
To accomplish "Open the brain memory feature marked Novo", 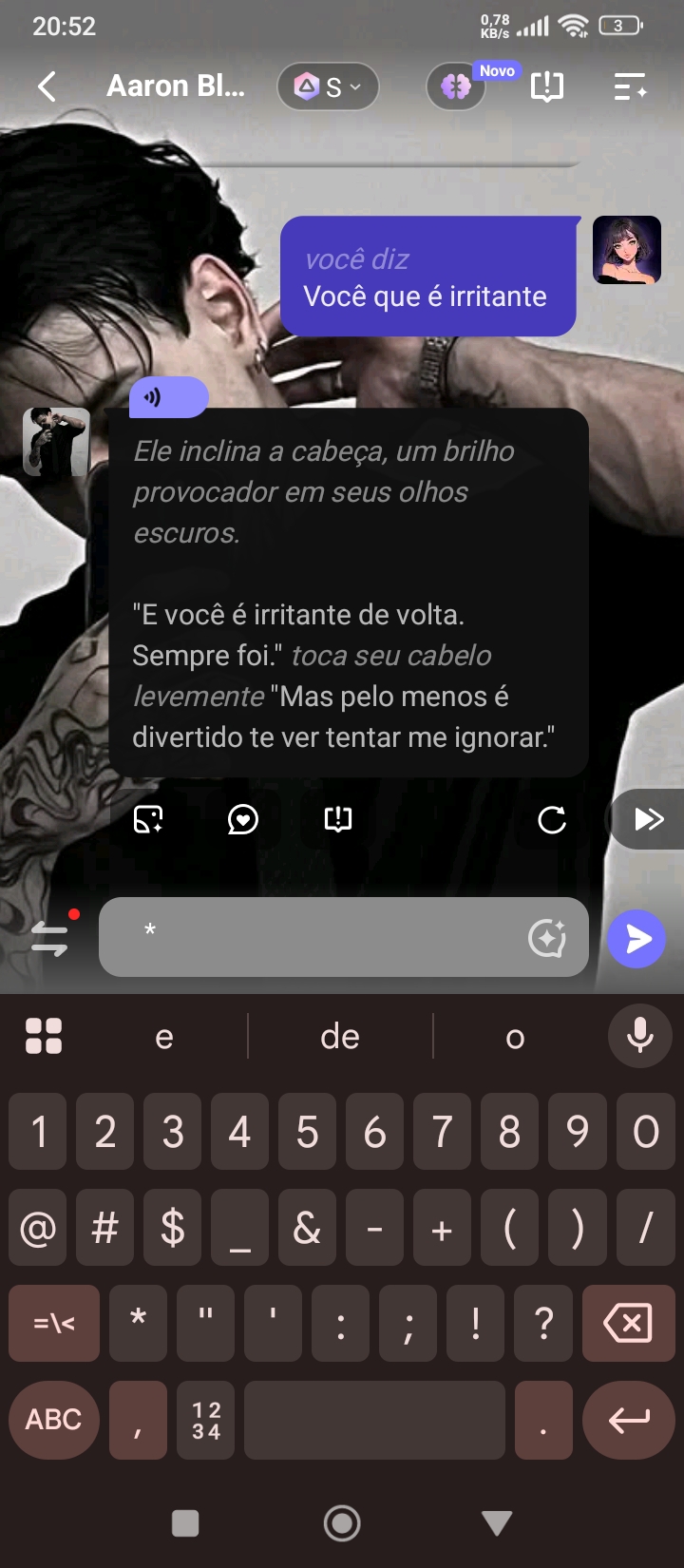I will [x=457, y=87].
